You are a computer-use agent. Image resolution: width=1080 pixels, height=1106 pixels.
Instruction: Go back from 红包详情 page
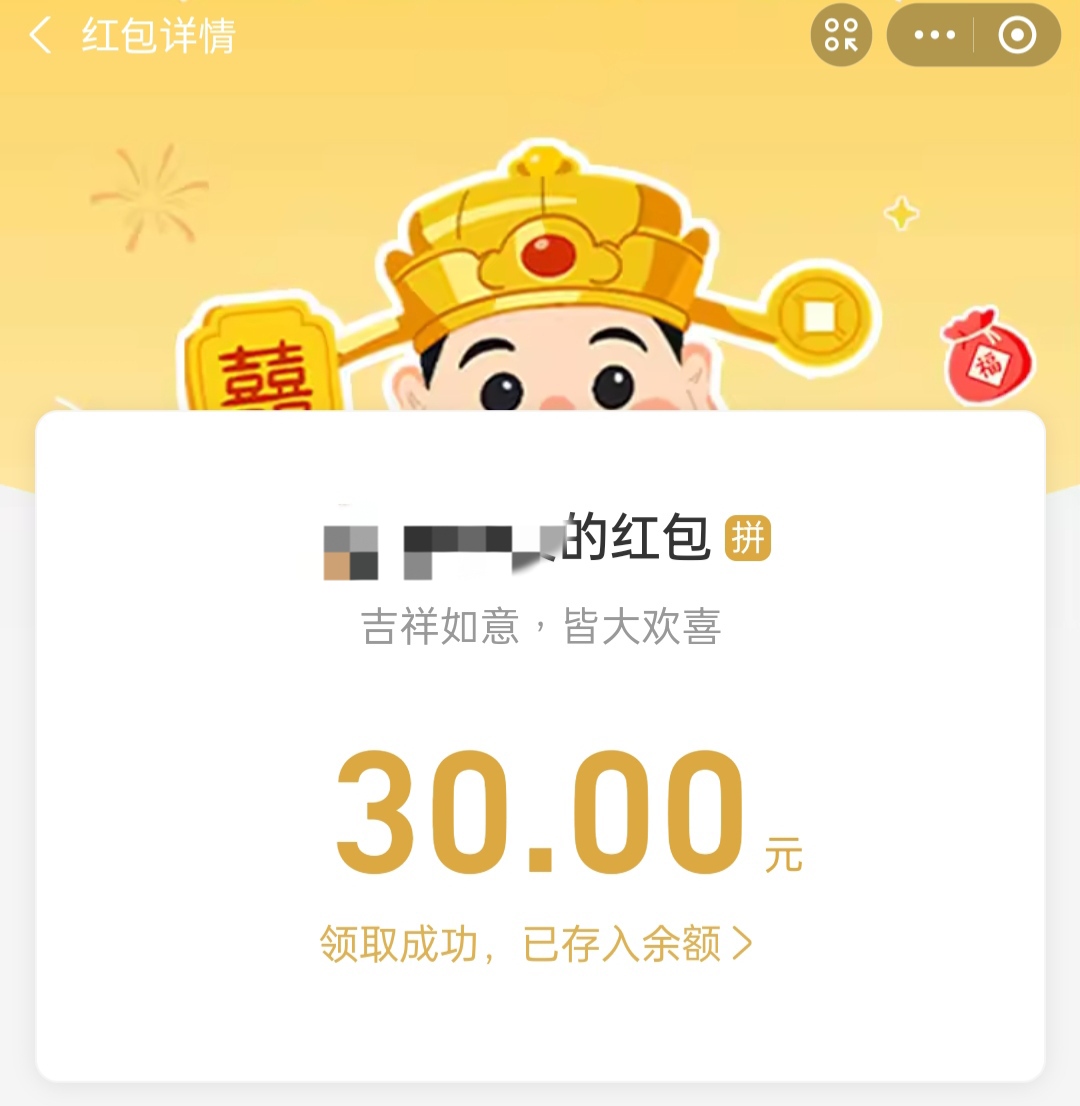point(40,36)
